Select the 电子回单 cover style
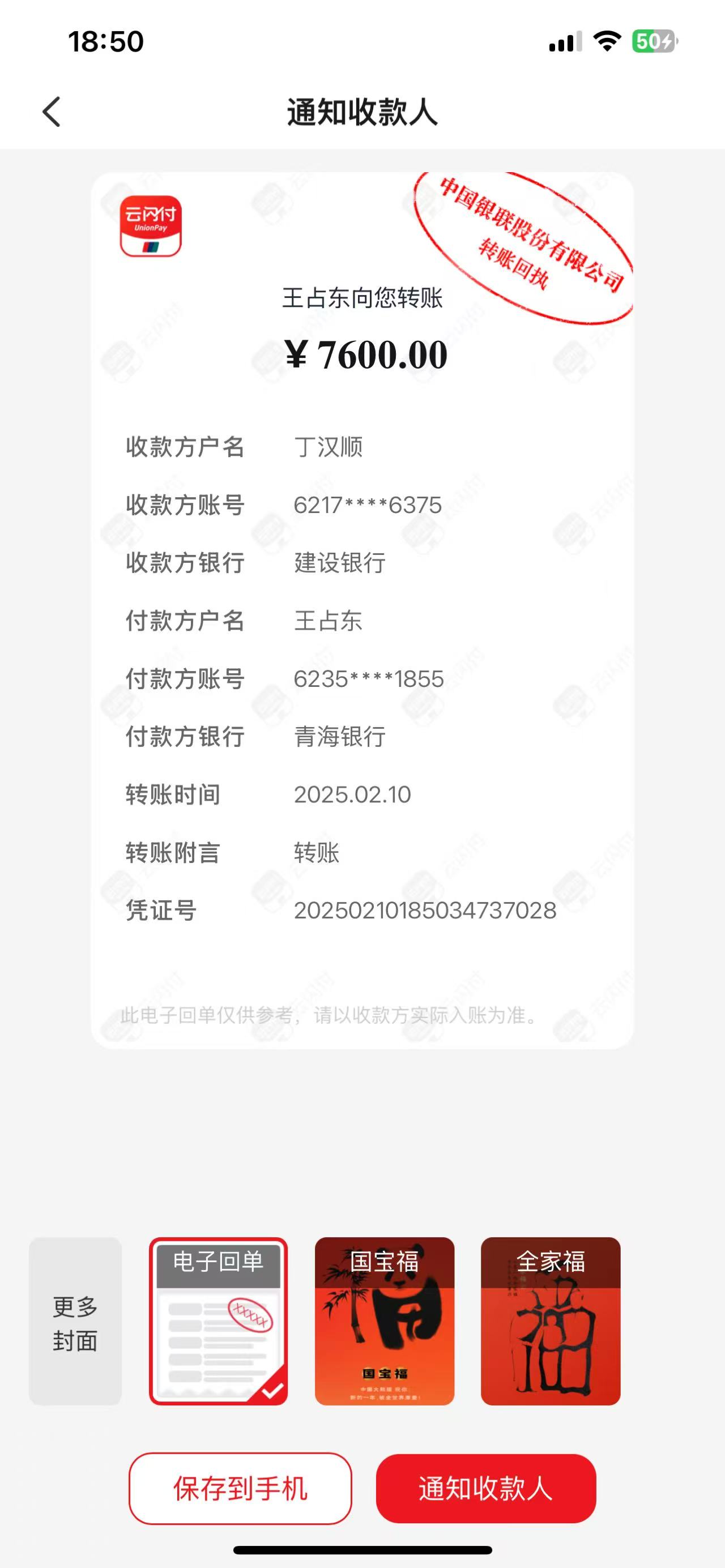The image size is (725, 1568). 219,1322
